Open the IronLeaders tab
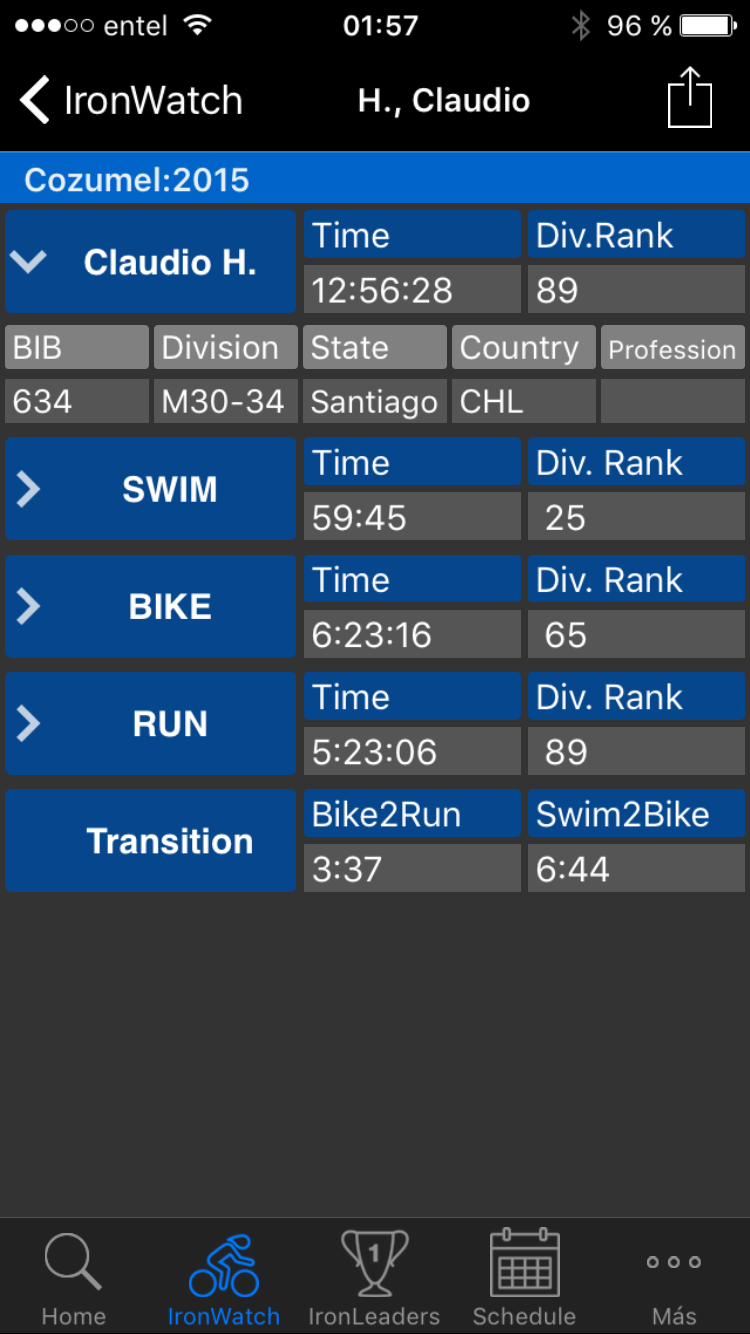This screenshot has width=750, height=1334. pyautogui.click(x=374, y=1278)
